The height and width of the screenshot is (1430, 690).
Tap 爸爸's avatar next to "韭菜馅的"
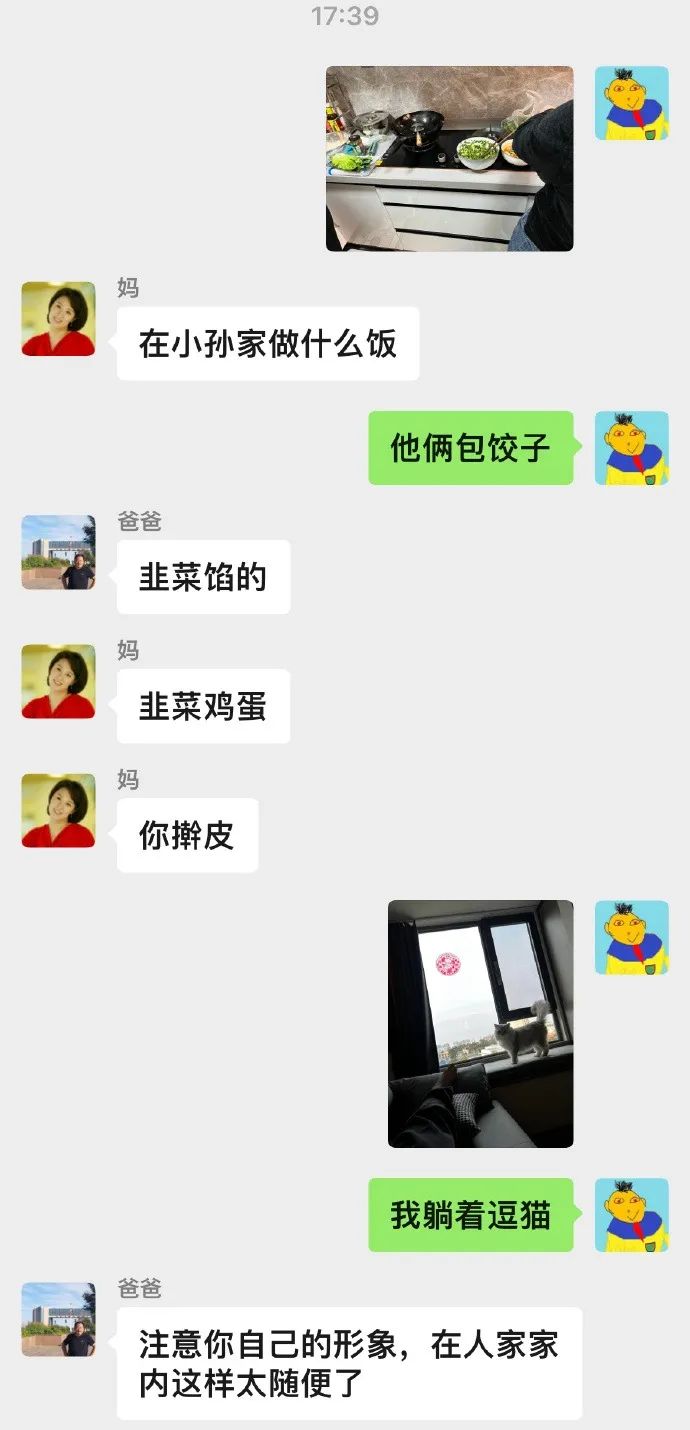pyautogui.click(x=58, y=552)
